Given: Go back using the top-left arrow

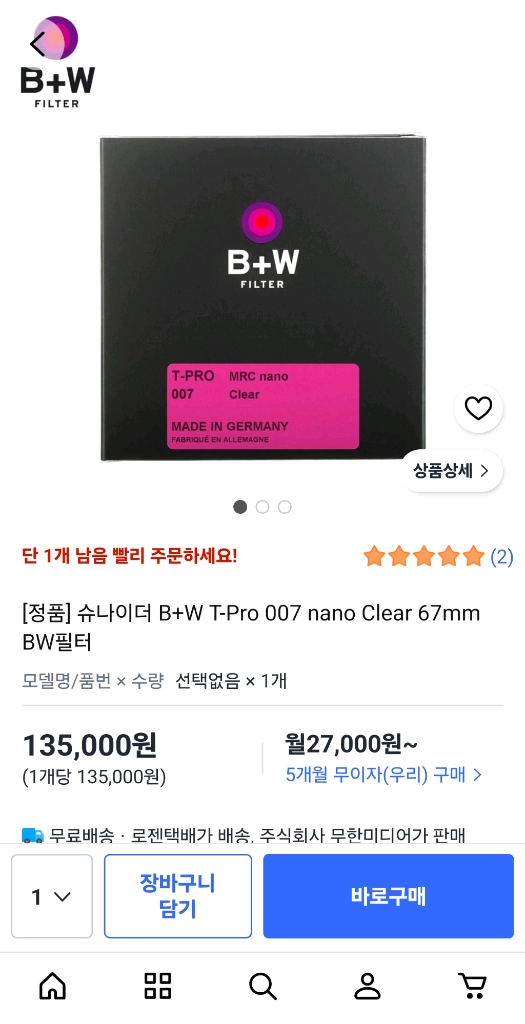Looking at the screenshot, I should coord(38,44).
